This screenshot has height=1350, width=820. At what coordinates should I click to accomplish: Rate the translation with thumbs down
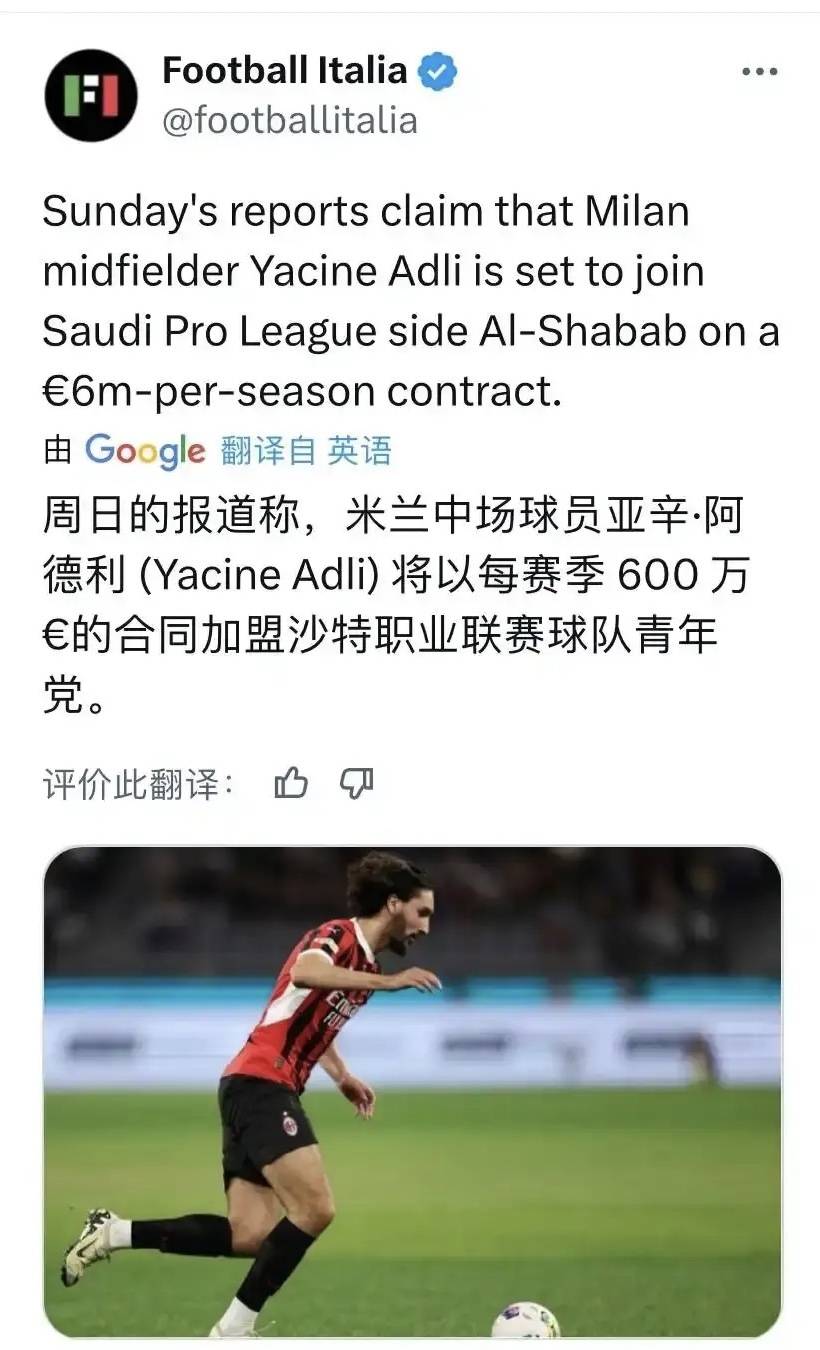point(356,785)
